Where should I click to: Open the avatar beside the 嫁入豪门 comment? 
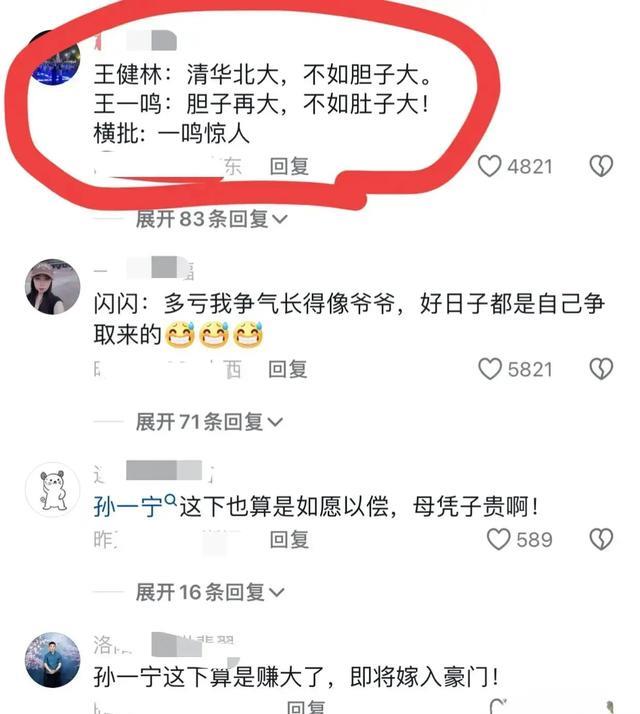pyautogui.click(x=52, y=660)
